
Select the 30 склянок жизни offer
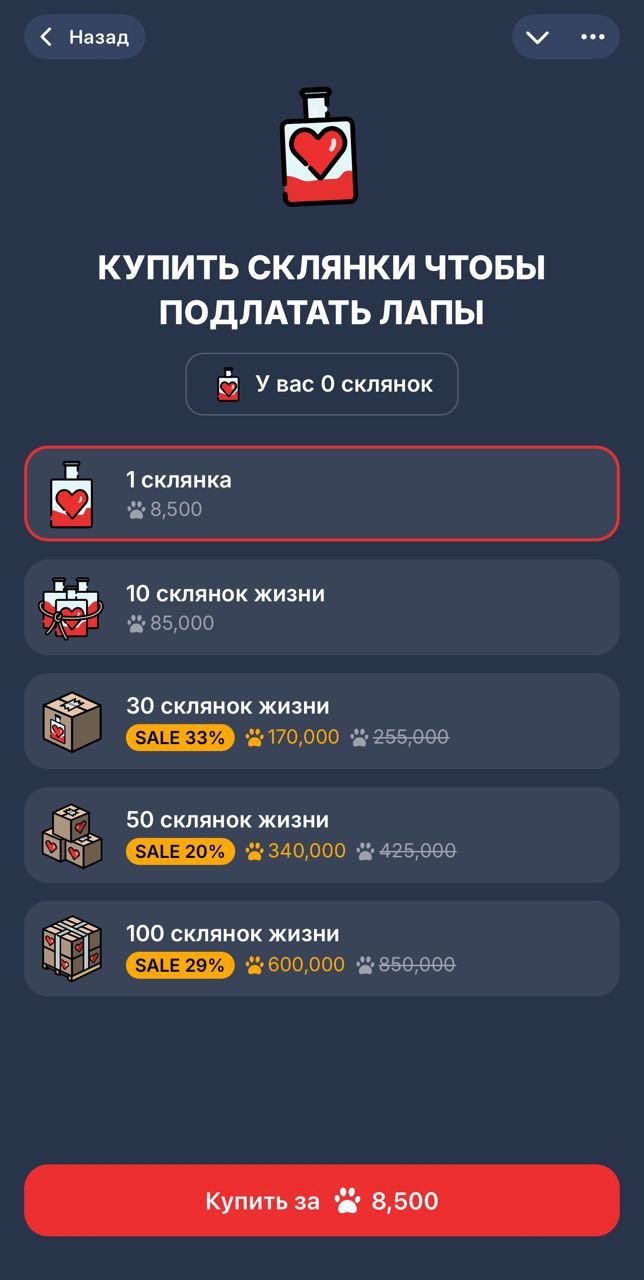pyautogui.click(x=322, y=721)
